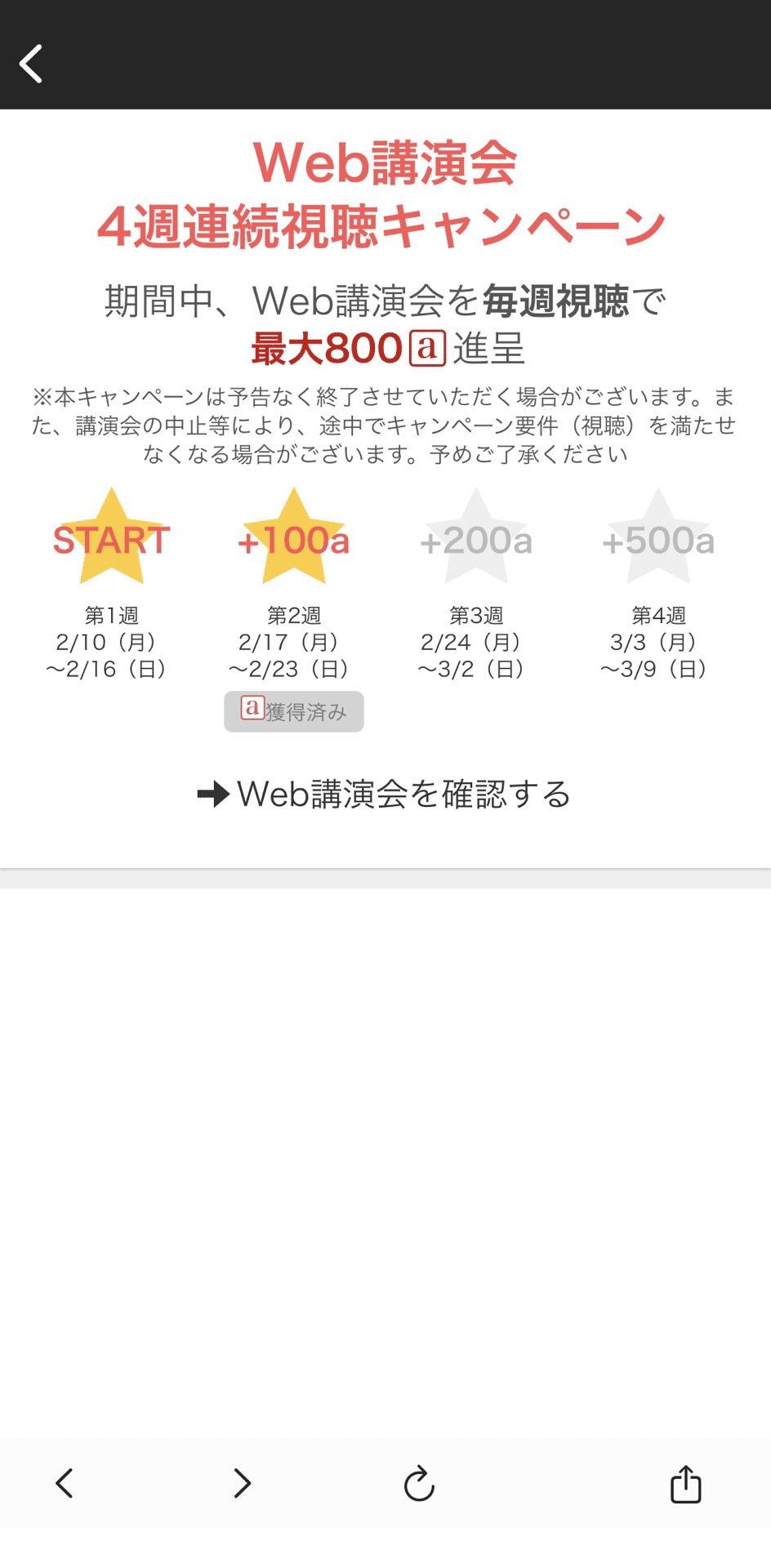Screen dimensions: 771x1568
Task: Tap the black arrow before Web講演会を確認する
Action: click(x=211, y=793)
